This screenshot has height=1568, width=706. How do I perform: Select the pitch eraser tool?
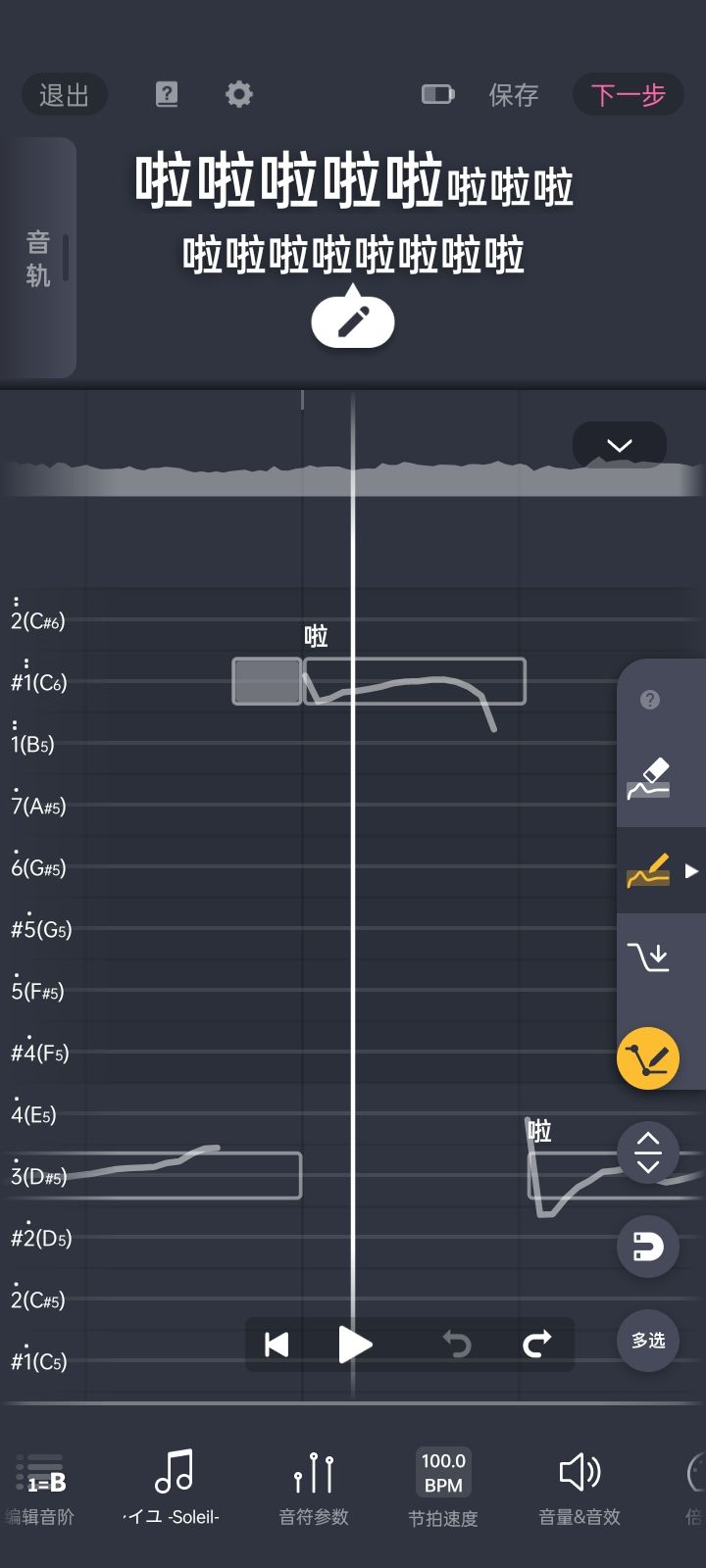pyautogui.click(x=647, y=777)
